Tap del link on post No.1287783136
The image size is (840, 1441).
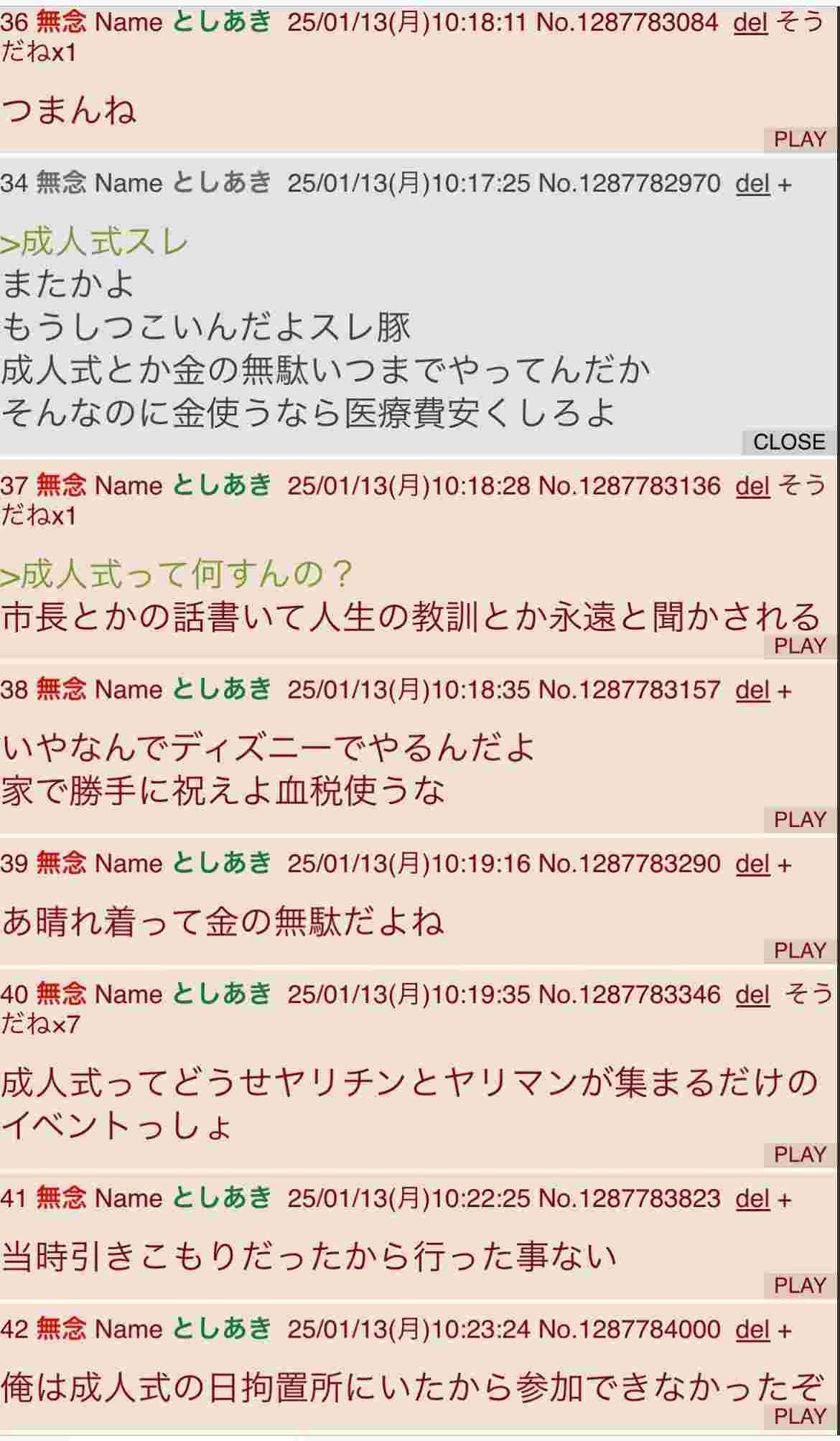coord(752,486)
